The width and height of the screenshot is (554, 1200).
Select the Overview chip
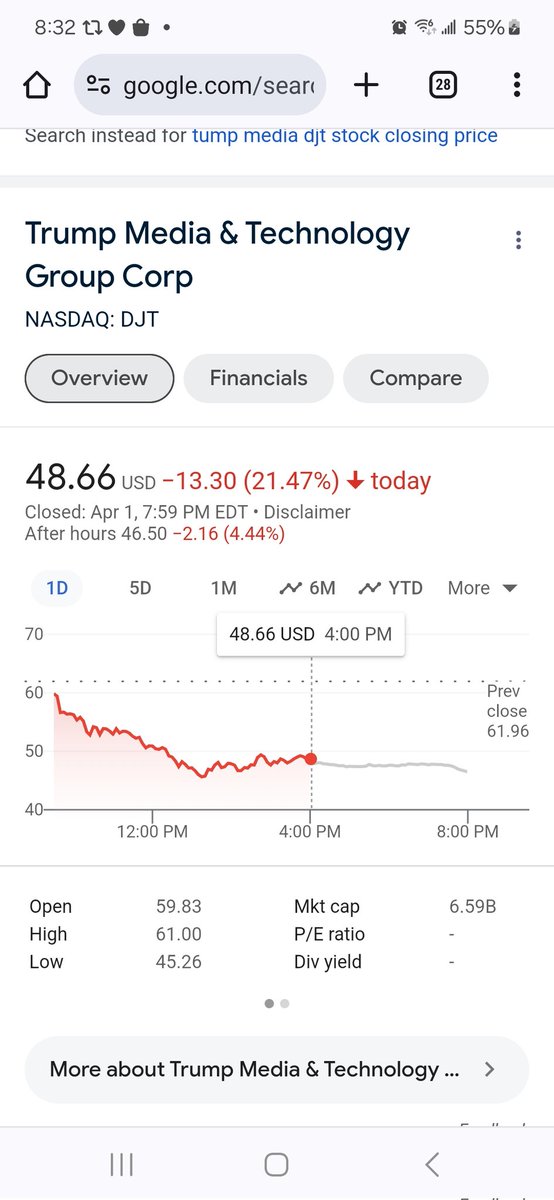coord(99,378)
